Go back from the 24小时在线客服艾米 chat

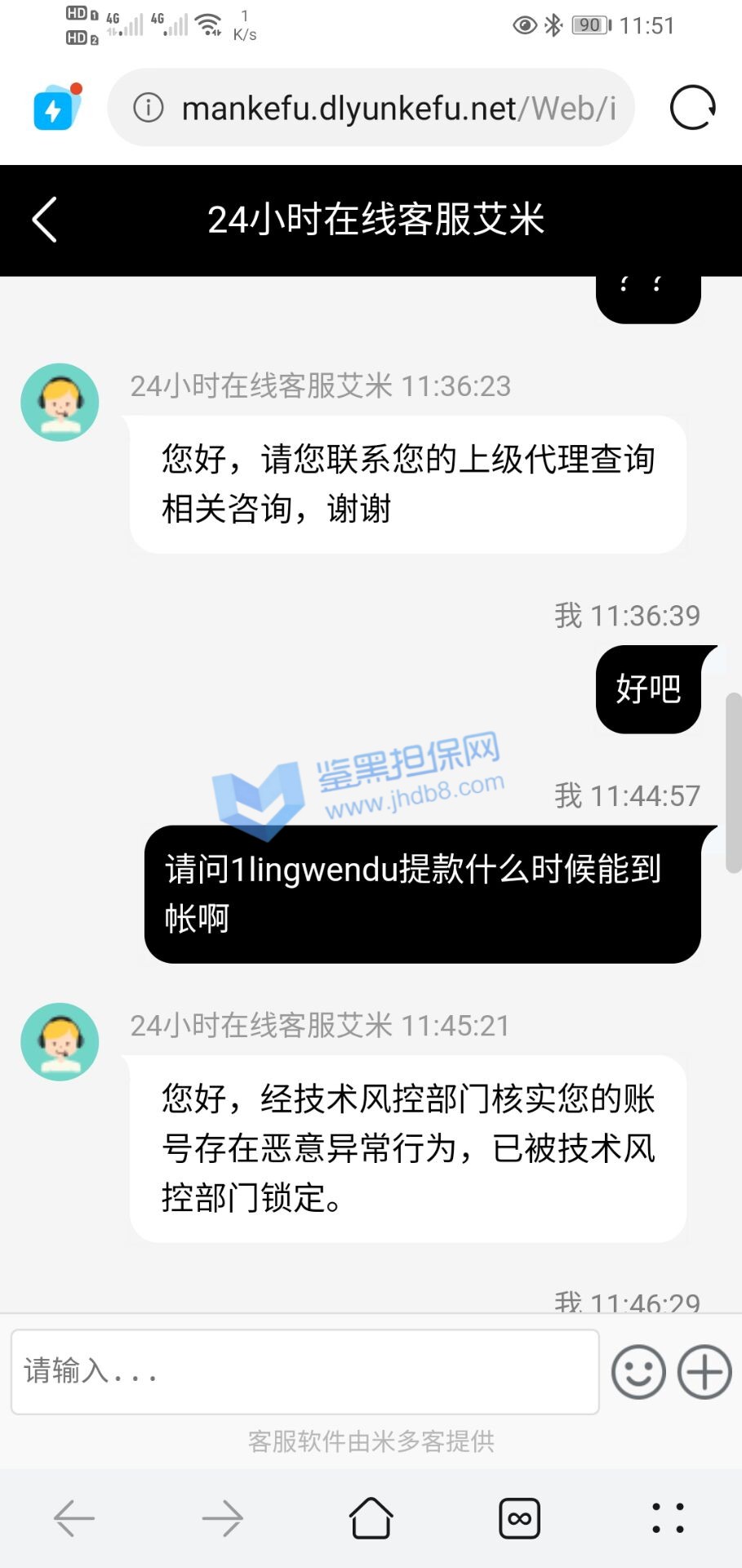point(45,220)
